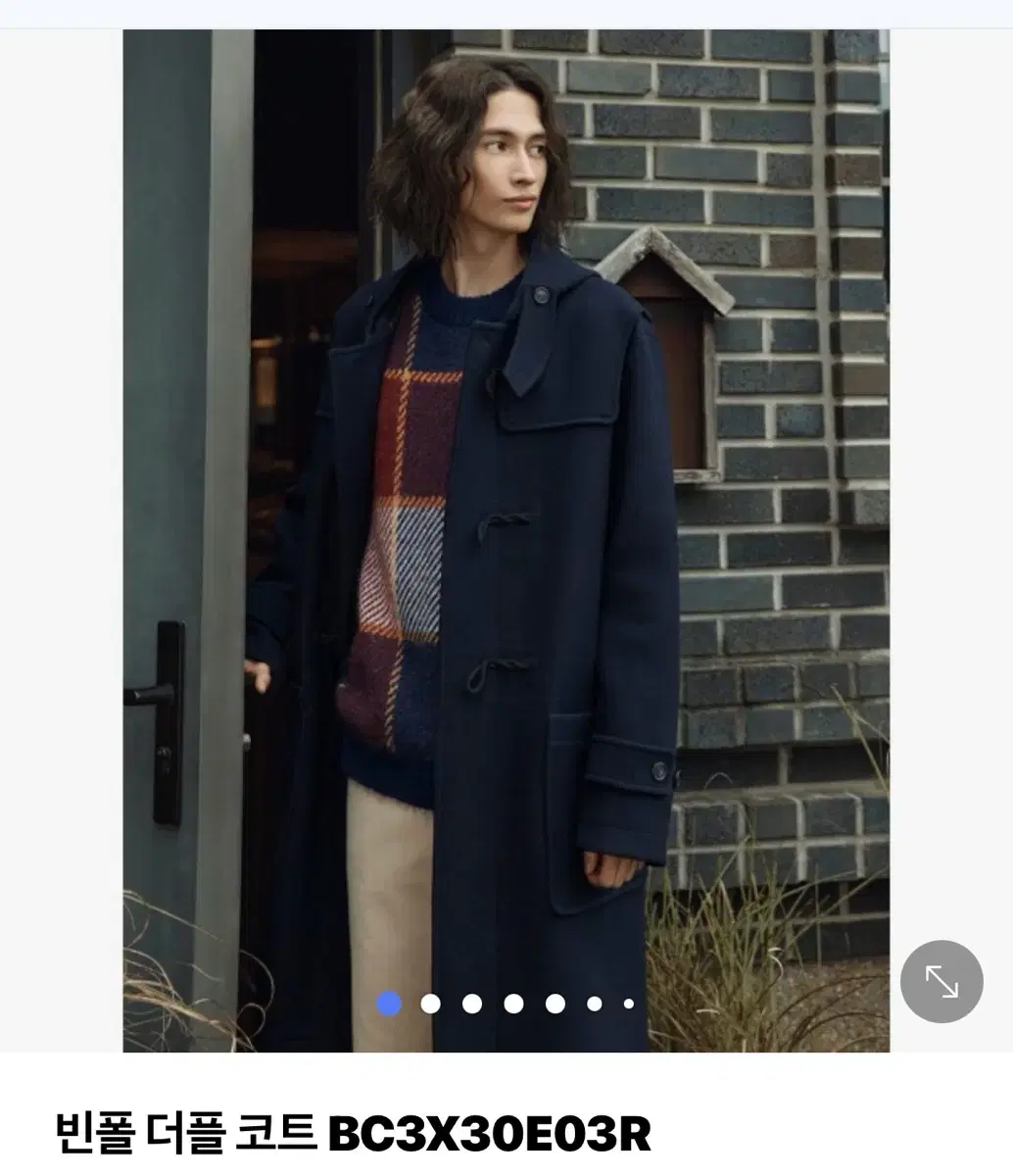Select the third carousel pagination dot
This screenshot has width=1013, height=1176.
click(471, 1004)
